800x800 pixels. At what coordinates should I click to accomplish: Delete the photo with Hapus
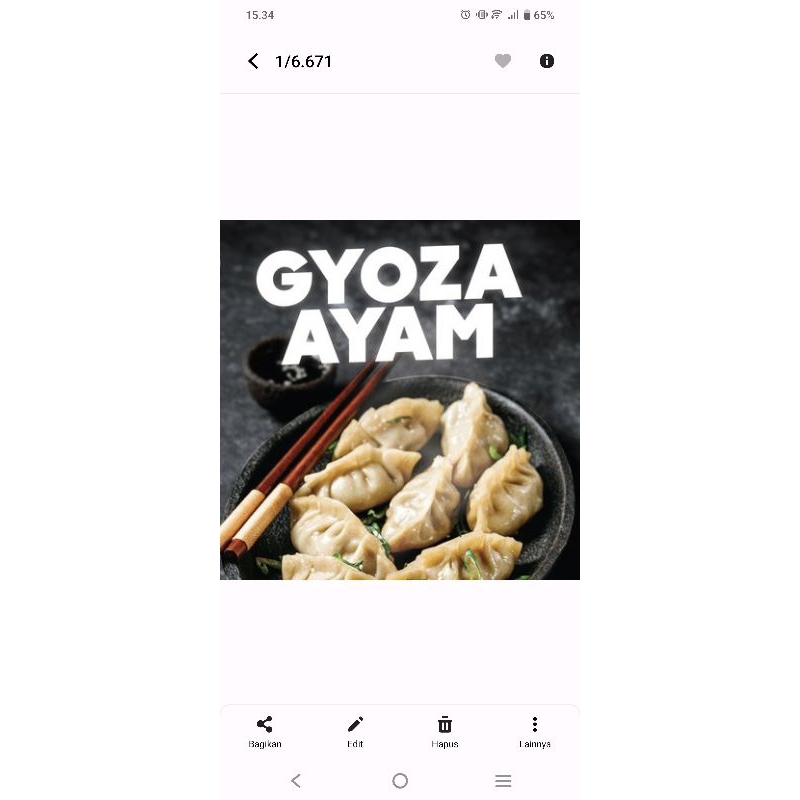click(x=445, y=732)
